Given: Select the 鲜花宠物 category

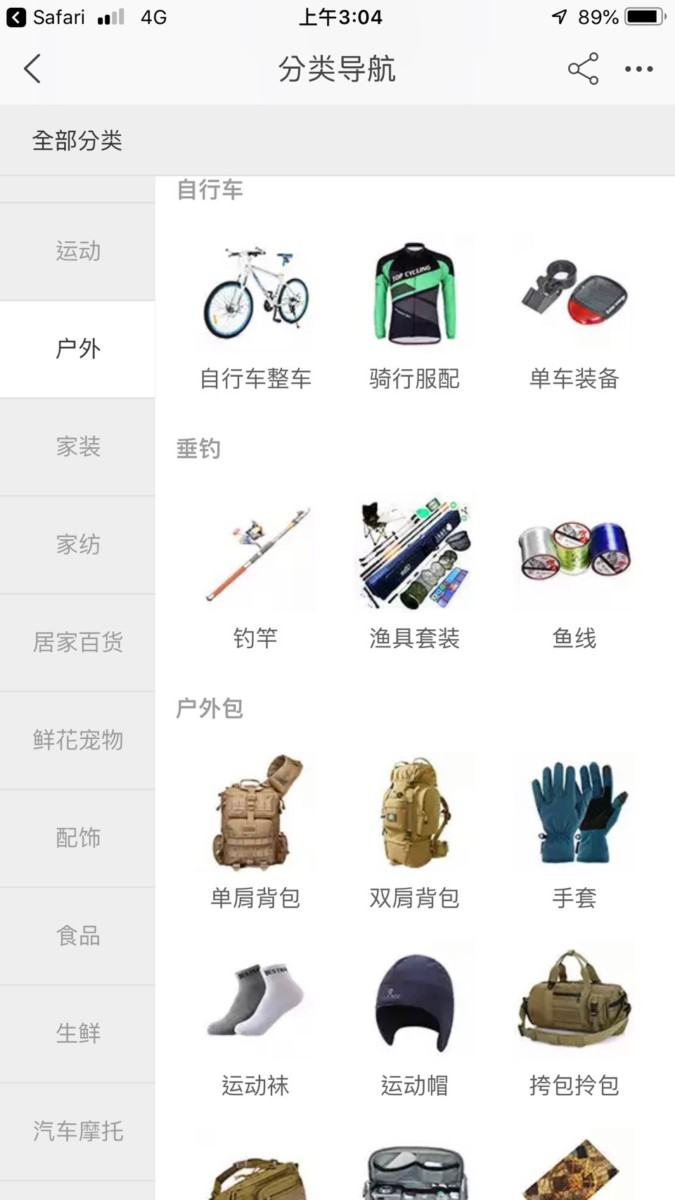Looking at the screenshot, I should (x=78, y=740).
